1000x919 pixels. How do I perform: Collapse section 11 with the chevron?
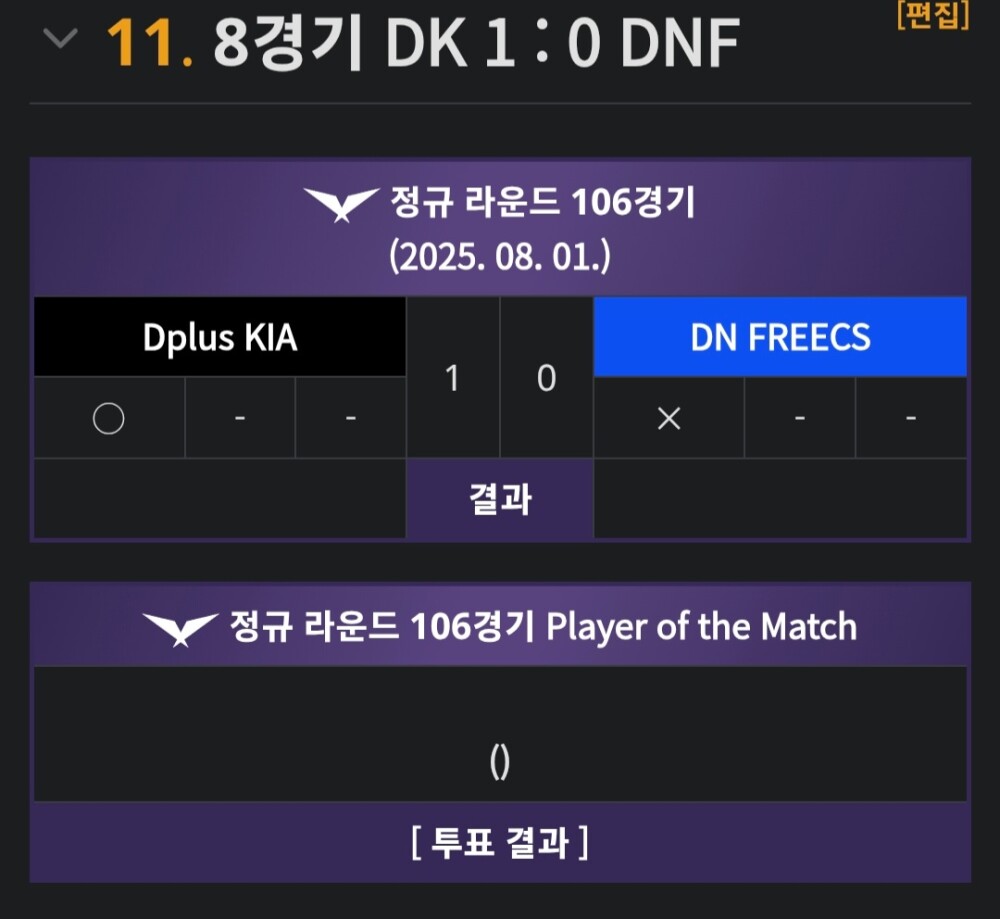point(61,40)
